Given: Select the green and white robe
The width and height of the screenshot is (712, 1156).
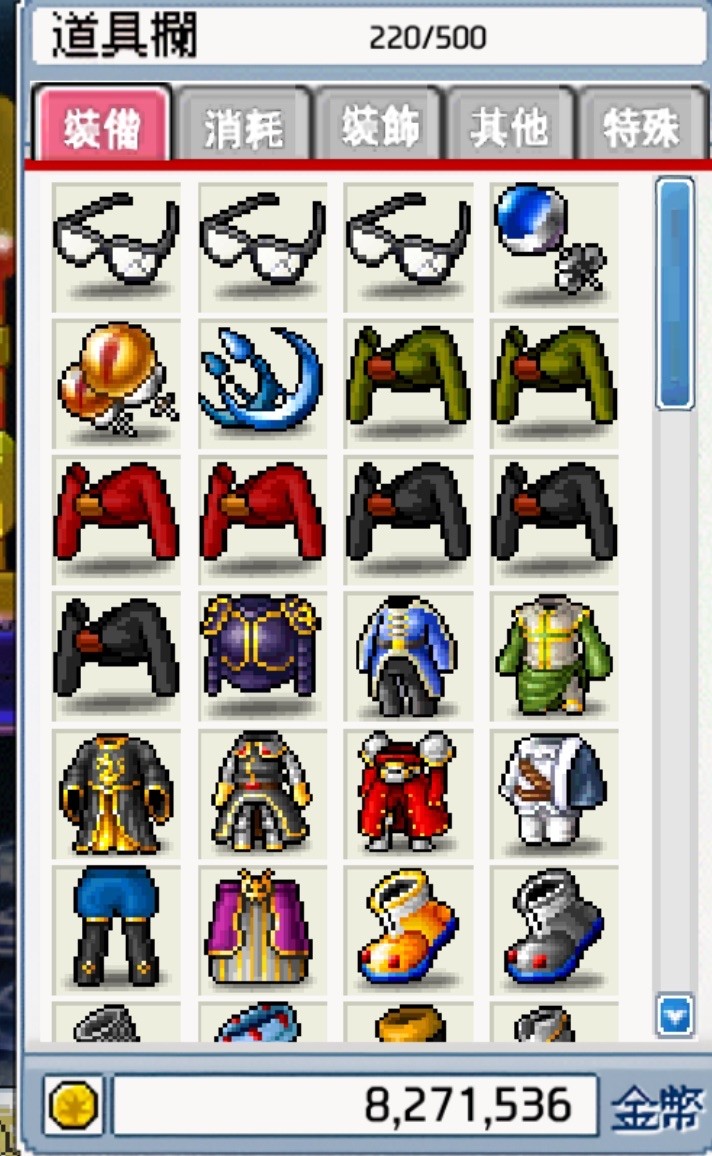Looking at the screenshot, I should click(x=553, y=655).
